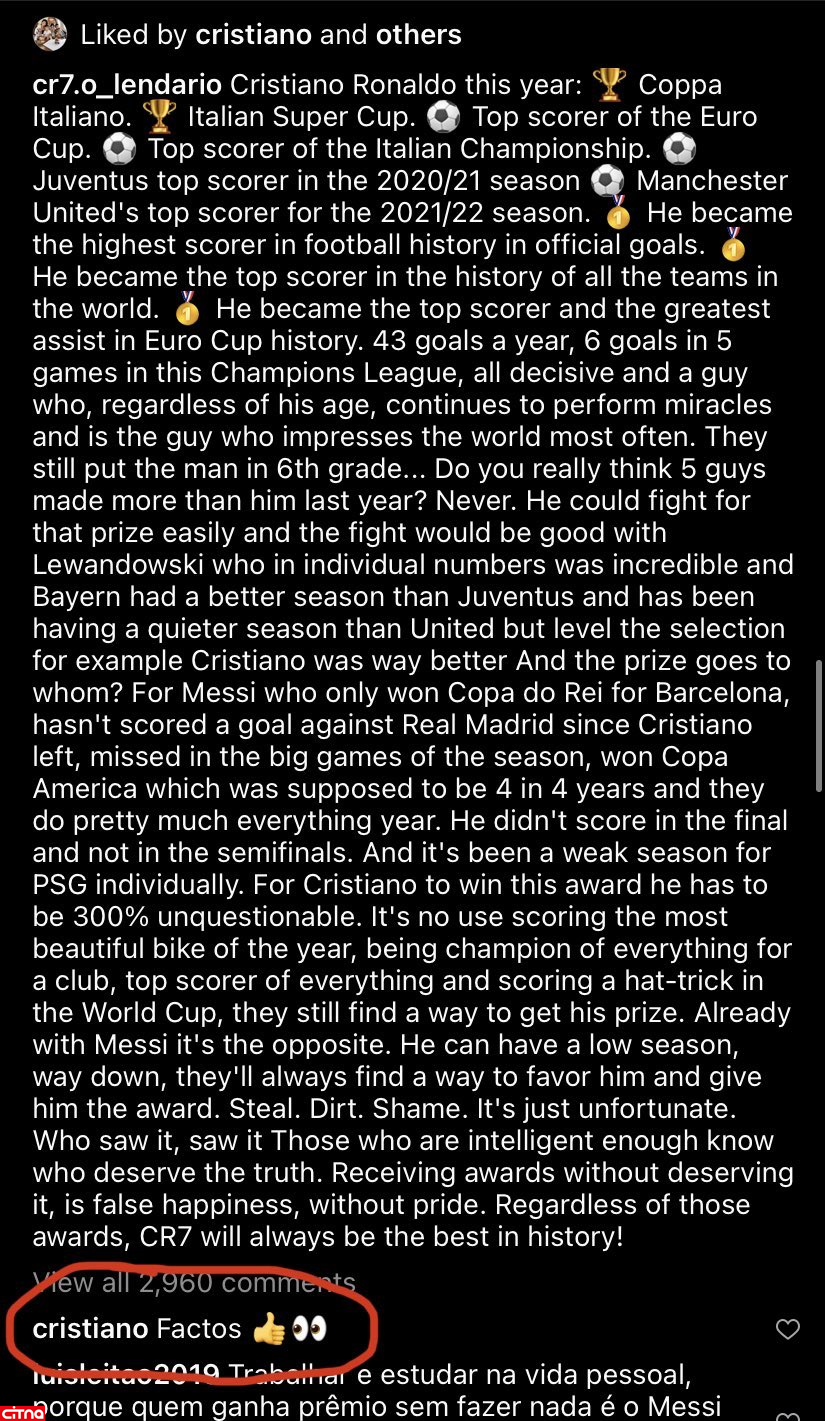Open cristiano's profile from the Liked by line
The height and width of the screenshot is (1421, 825).
255,35
